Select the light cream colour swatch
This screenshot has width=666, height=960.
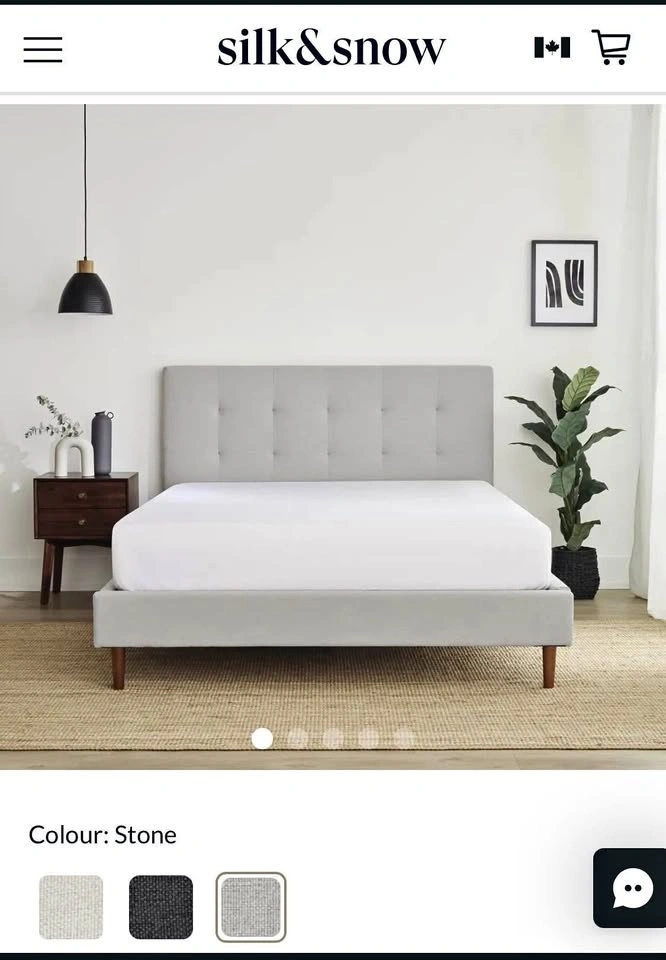71,907
